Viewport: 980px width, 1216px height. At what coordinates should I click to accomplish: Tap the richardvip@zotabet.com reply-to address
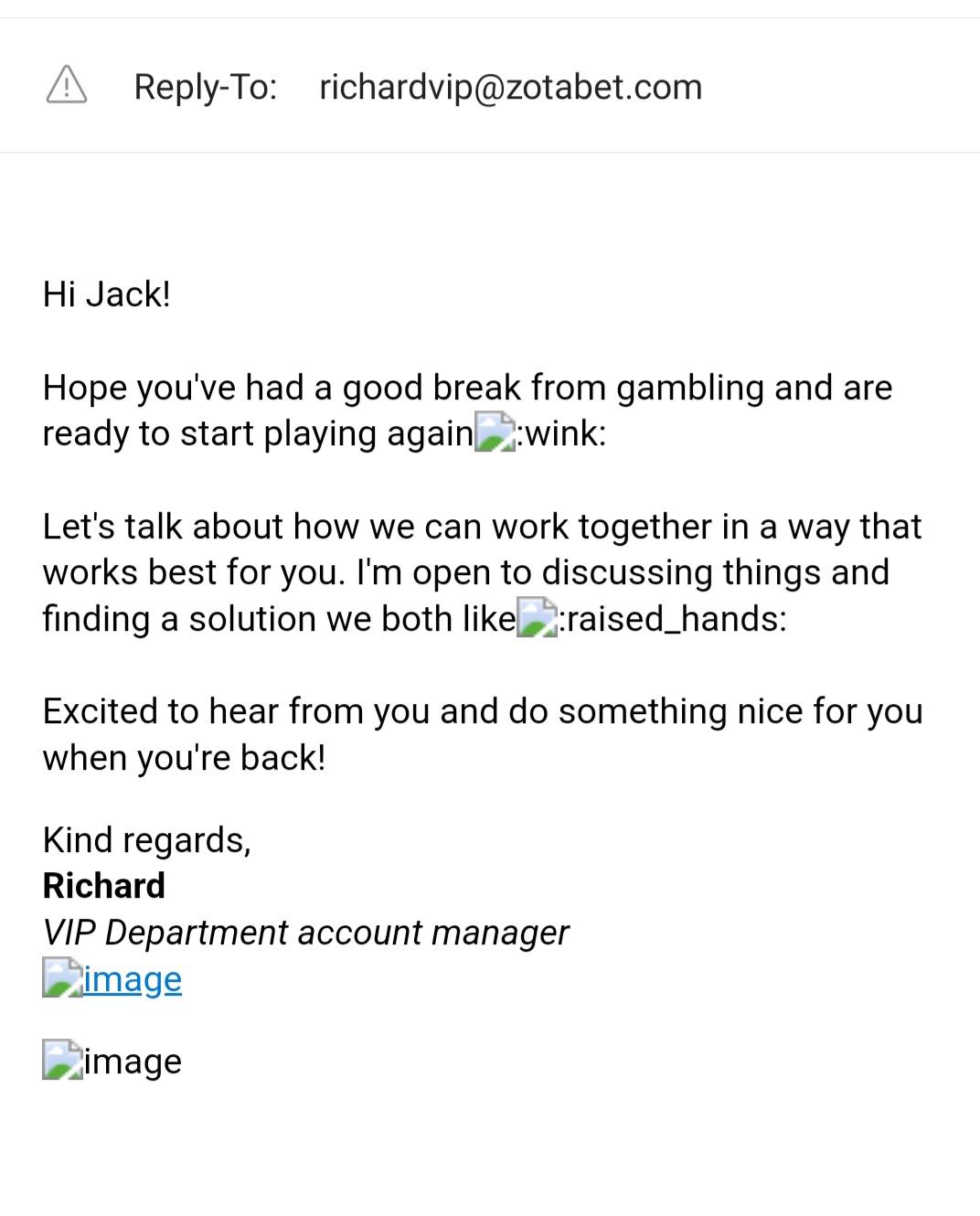[510, 87]
